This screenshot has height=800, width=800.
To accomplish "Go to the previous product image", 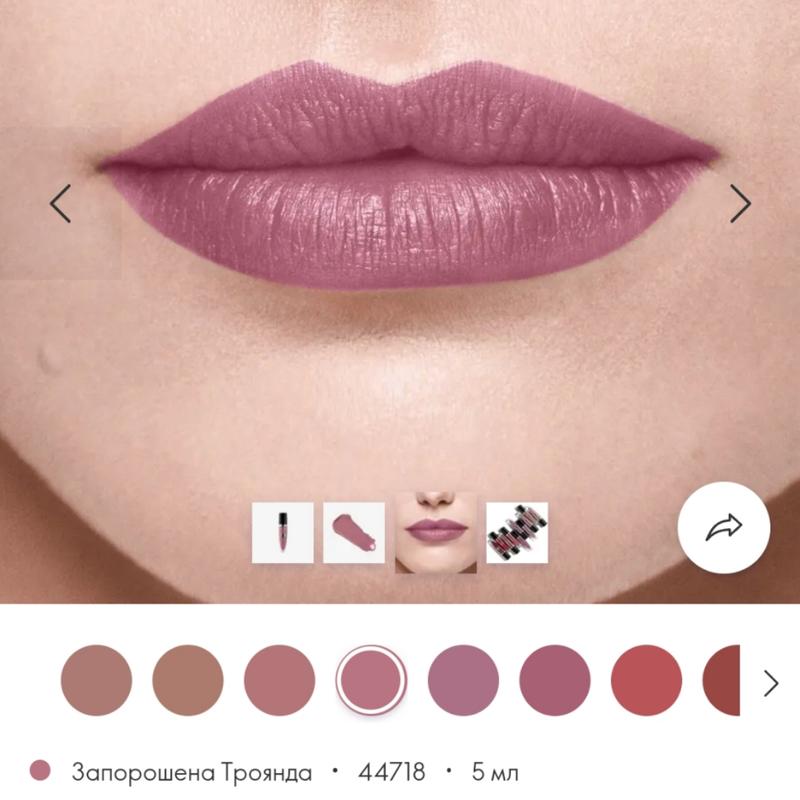I will [61, 203].
